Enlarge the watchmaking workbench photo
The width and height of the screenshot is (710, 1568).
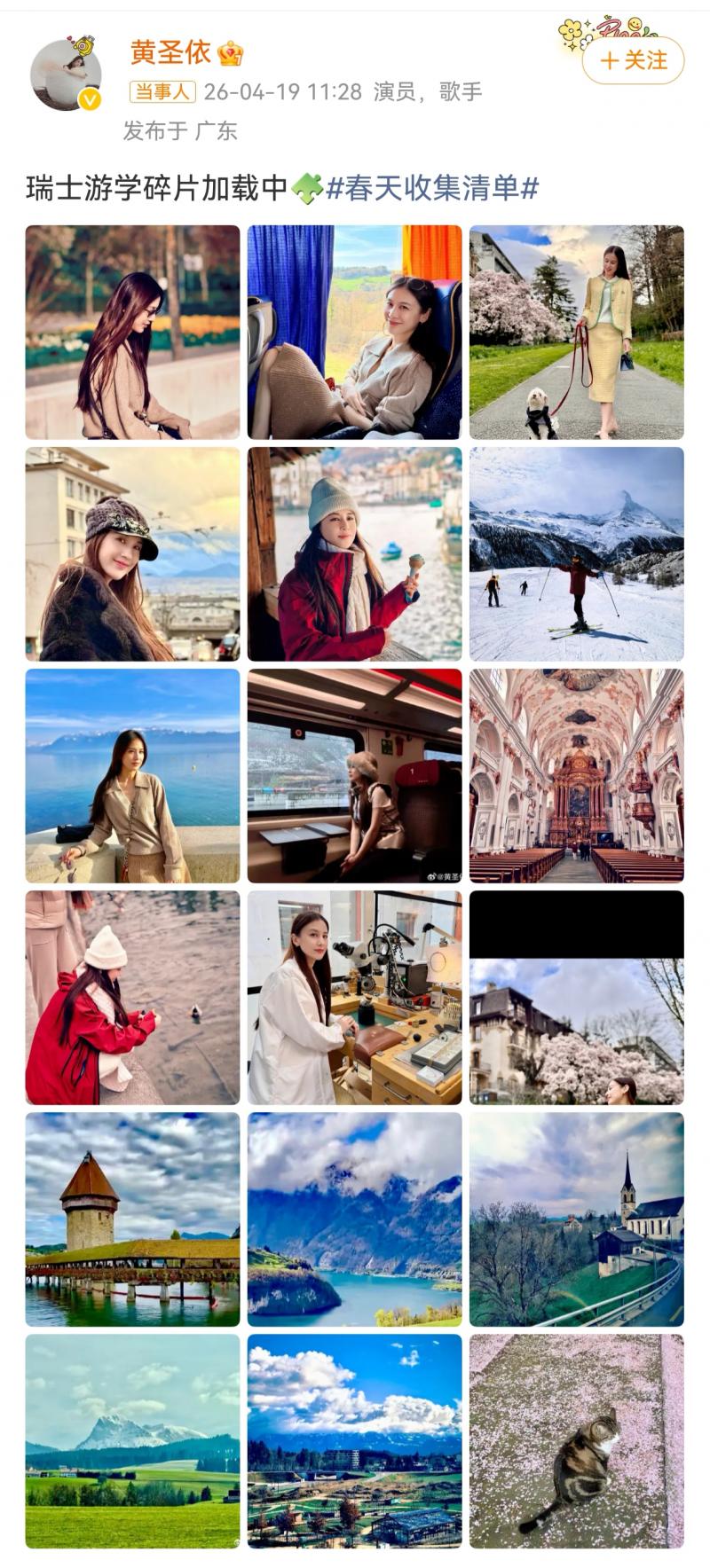click(x=354, y=997)
